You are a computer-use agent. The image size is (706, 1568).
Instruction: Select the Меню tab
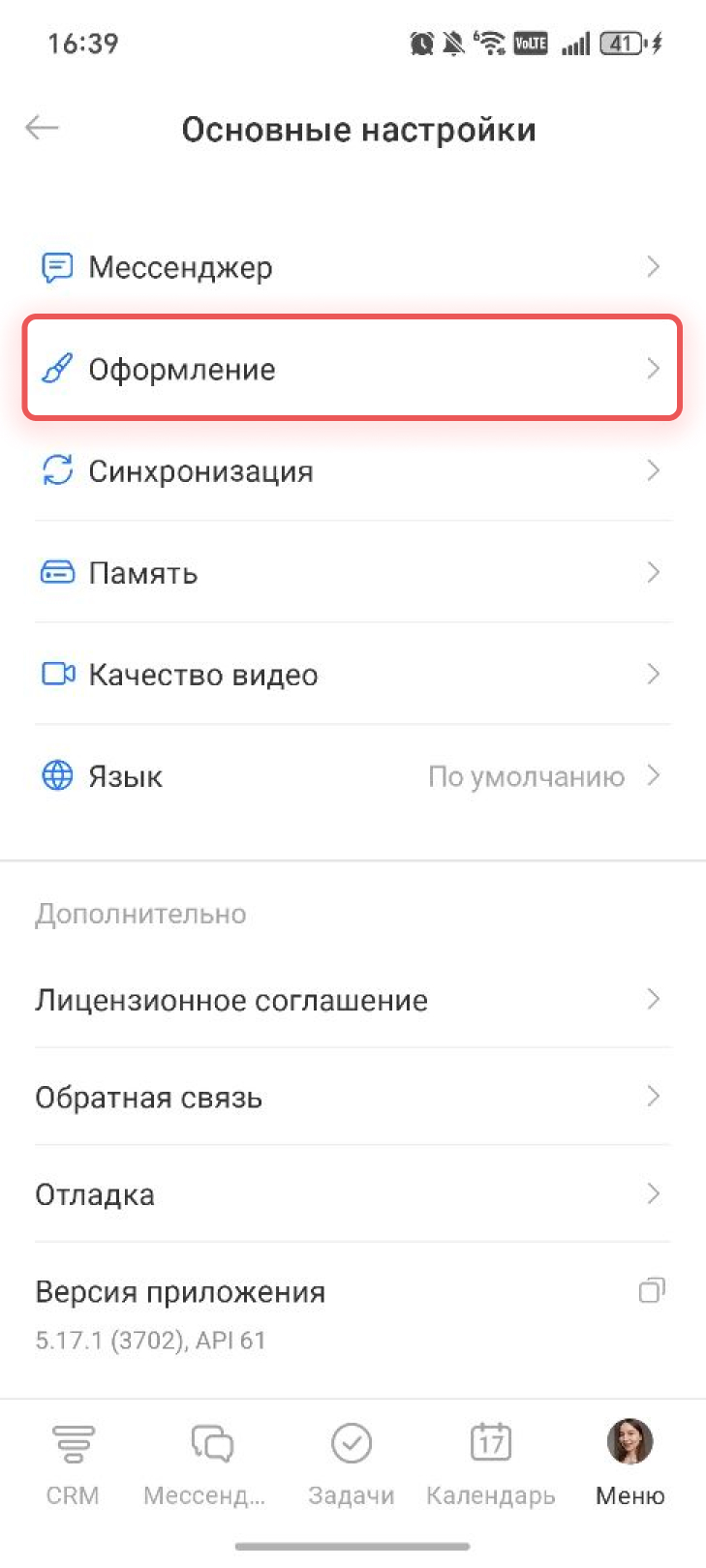[x=629, y=1463]
